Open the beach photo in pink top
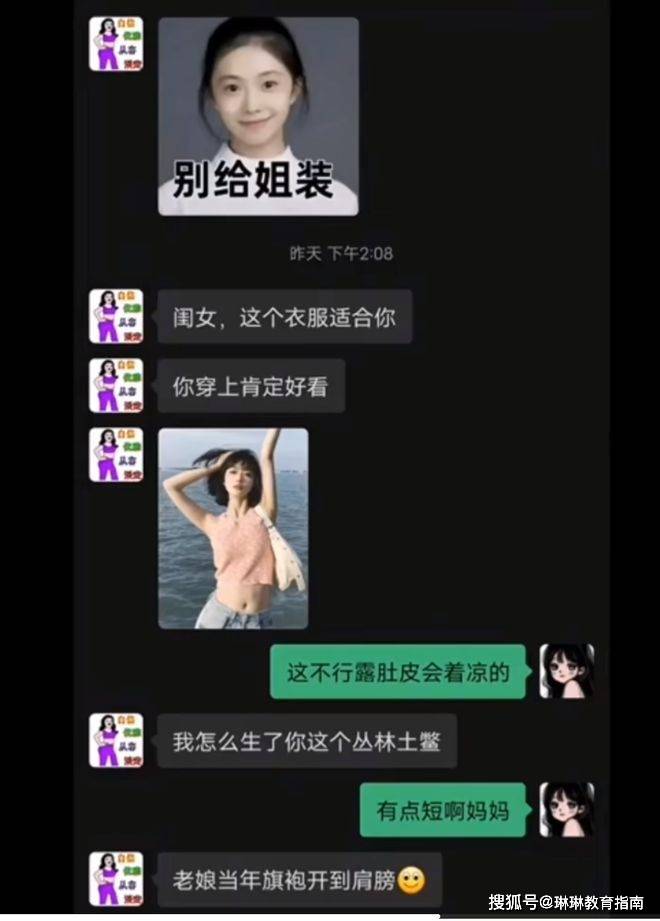 coord(233,528)
